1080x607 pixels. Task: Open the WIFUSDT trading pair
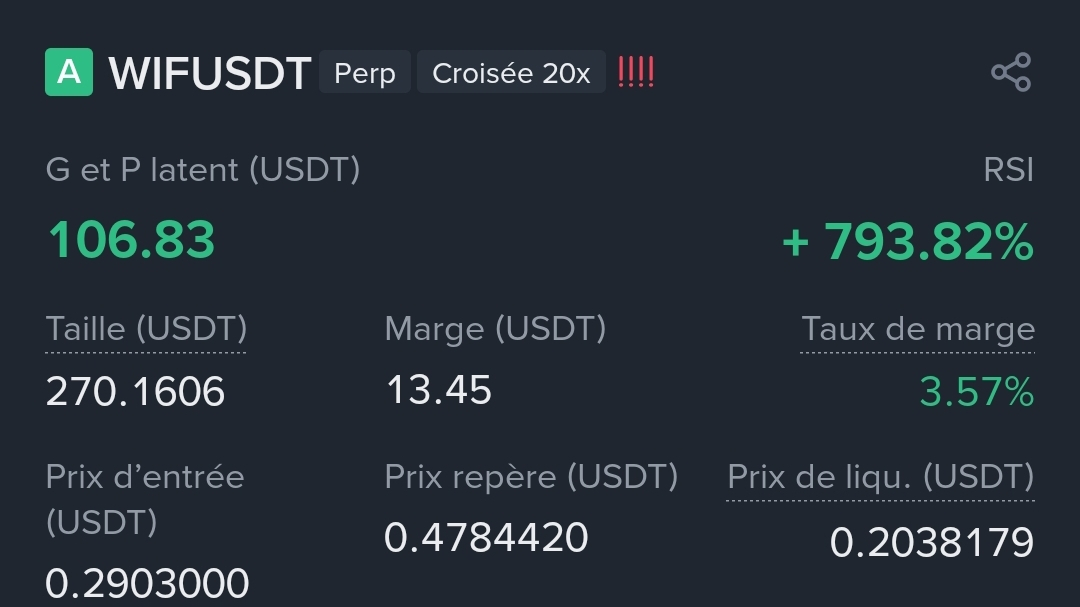209,73
